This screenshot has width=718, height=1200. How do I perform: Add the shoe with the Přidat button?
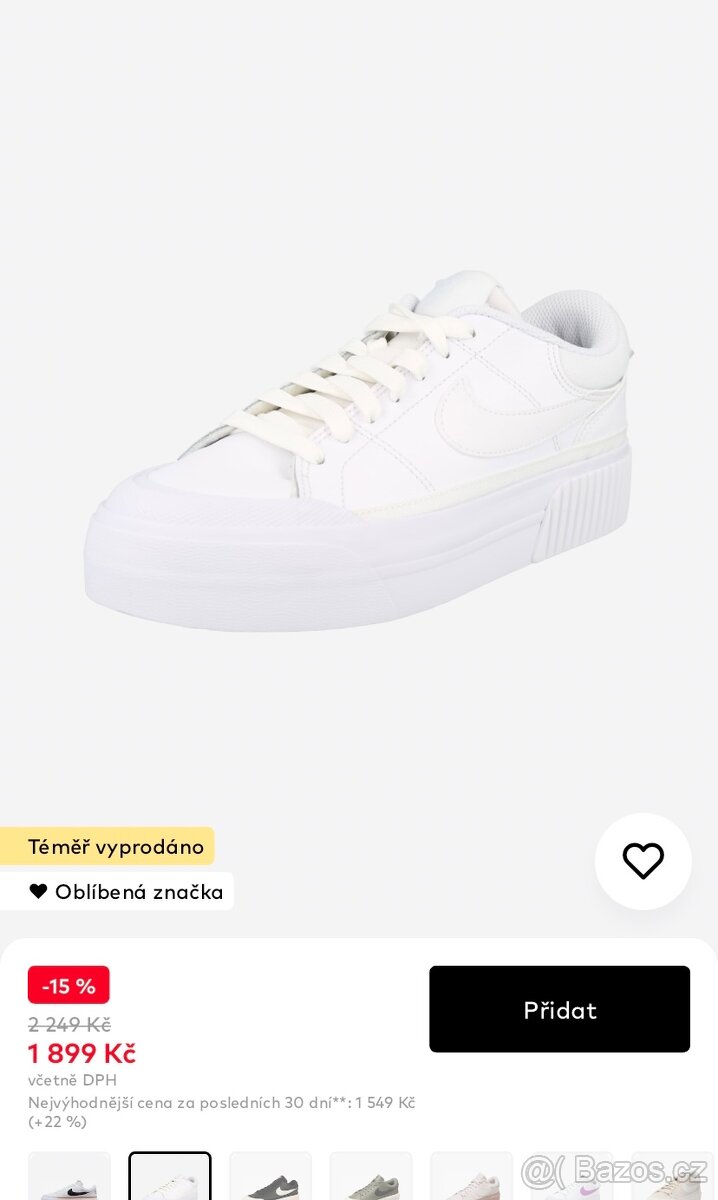(x=559, y=1009)
